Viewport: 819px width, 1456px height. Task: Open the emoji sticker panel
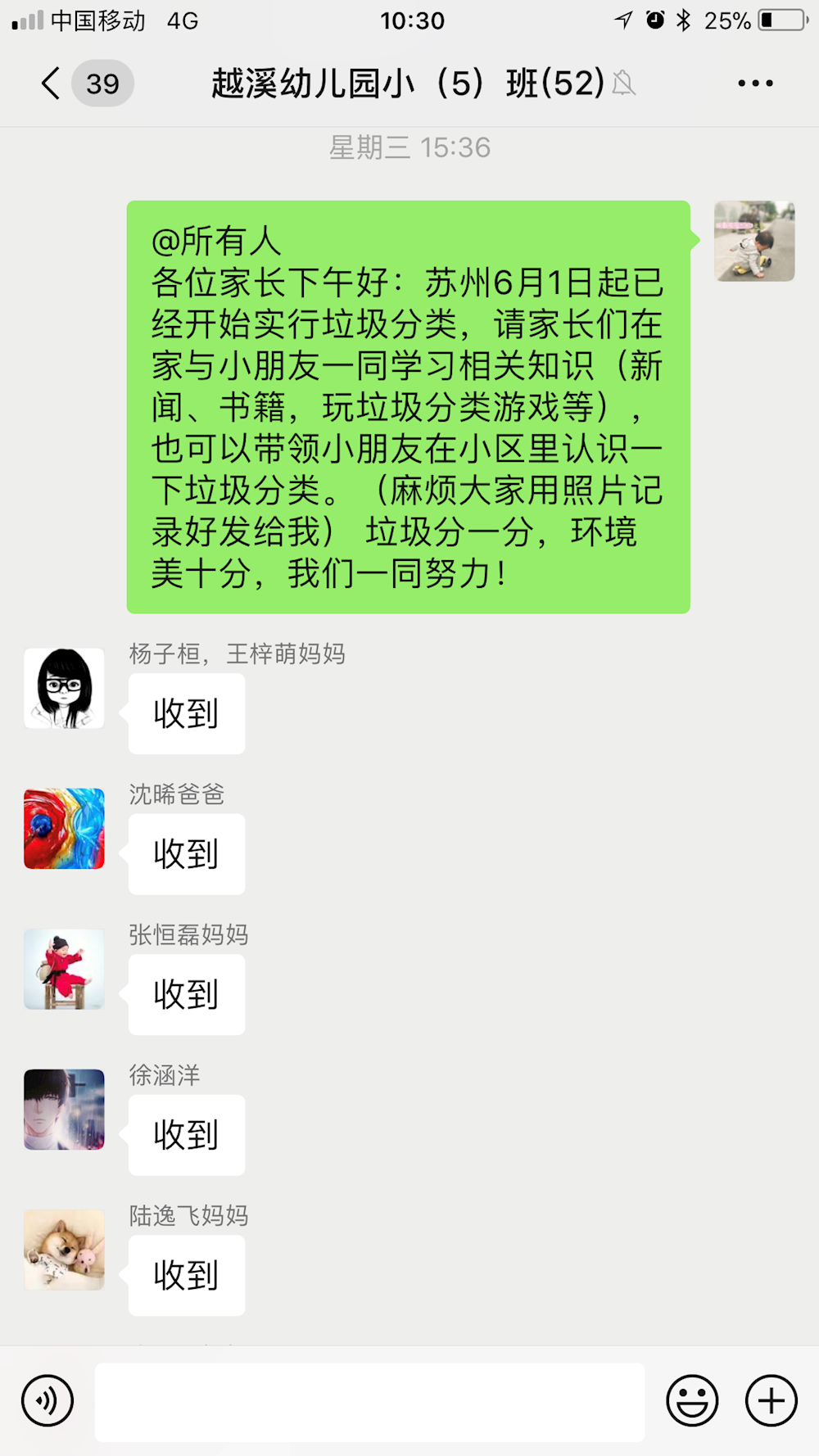[692, 1400]
